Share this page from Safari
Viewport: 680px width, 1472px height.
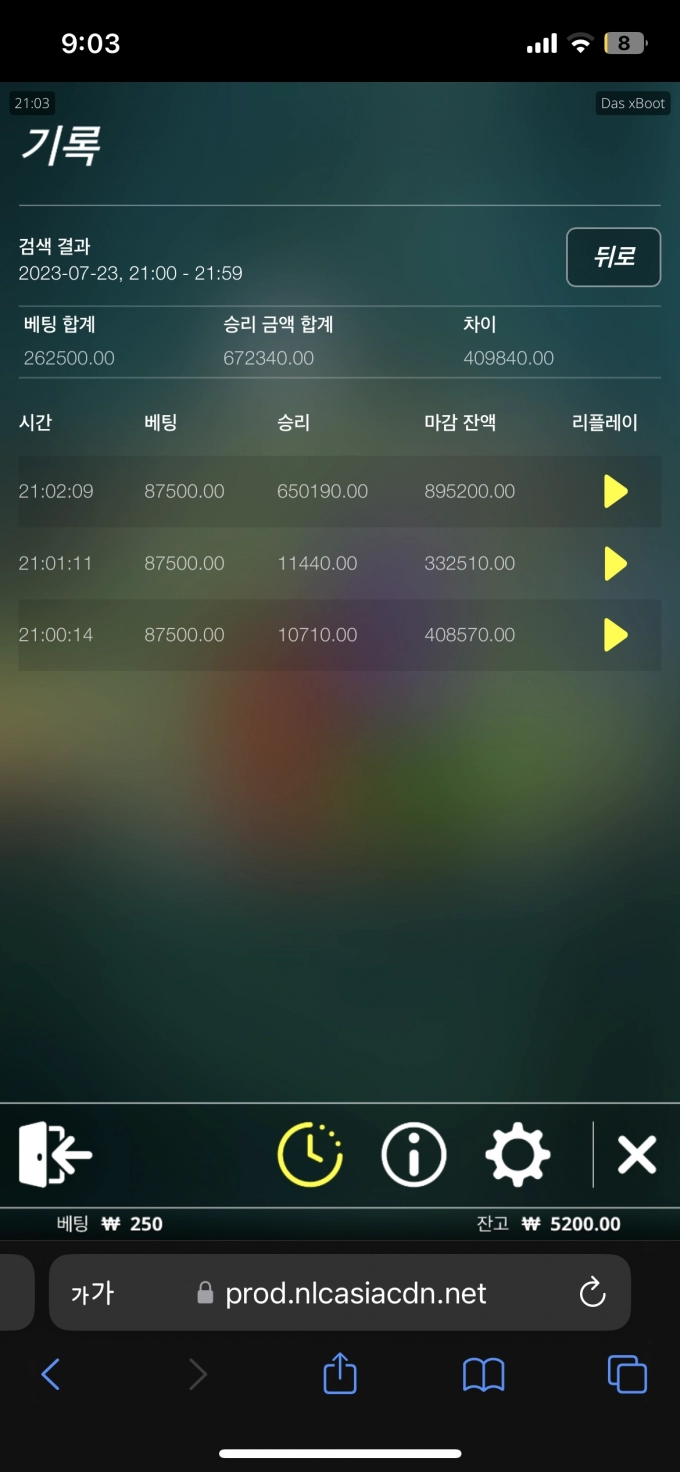click(x=340, y=1375)
